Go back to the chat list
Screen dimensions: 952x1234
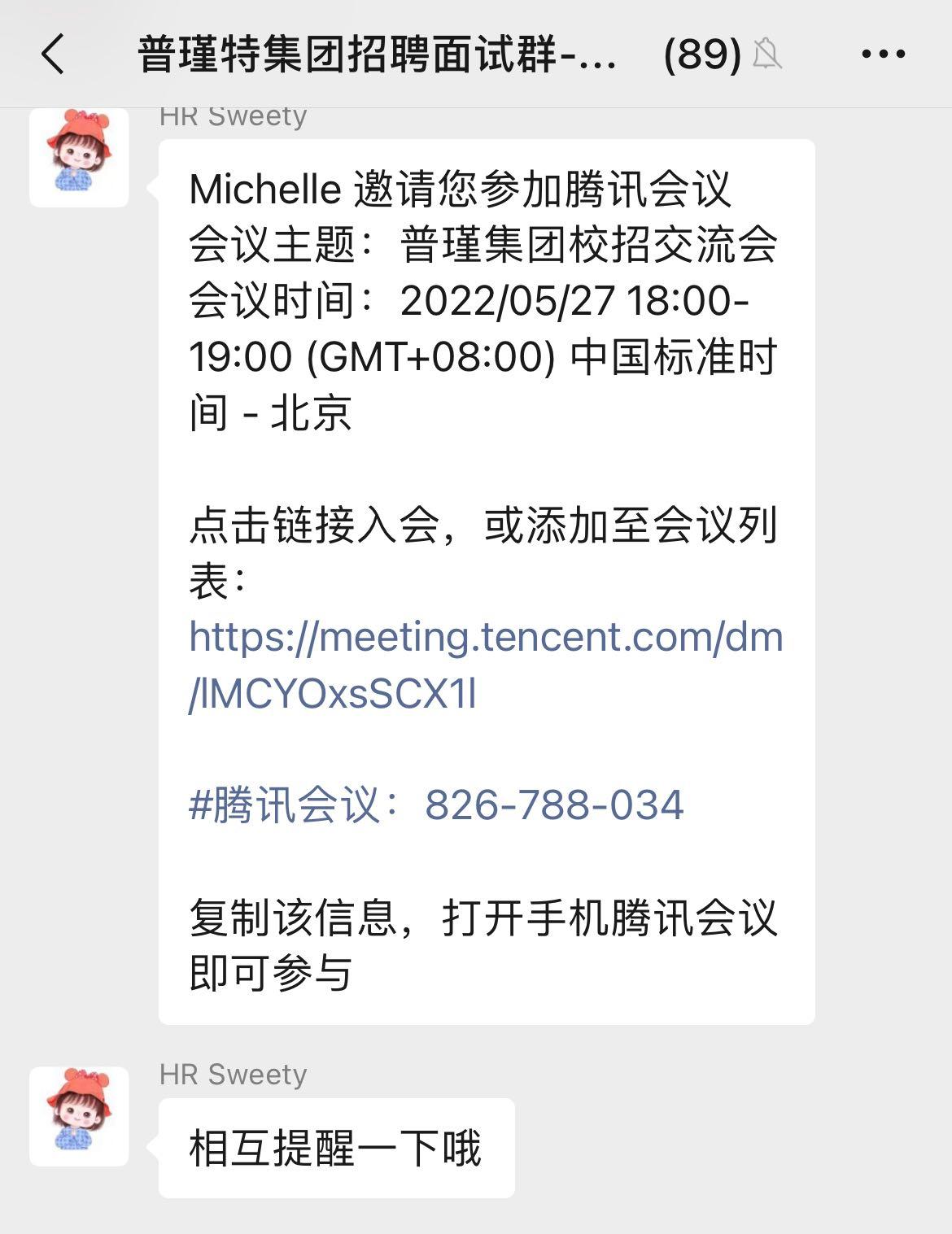click(53, 55)
